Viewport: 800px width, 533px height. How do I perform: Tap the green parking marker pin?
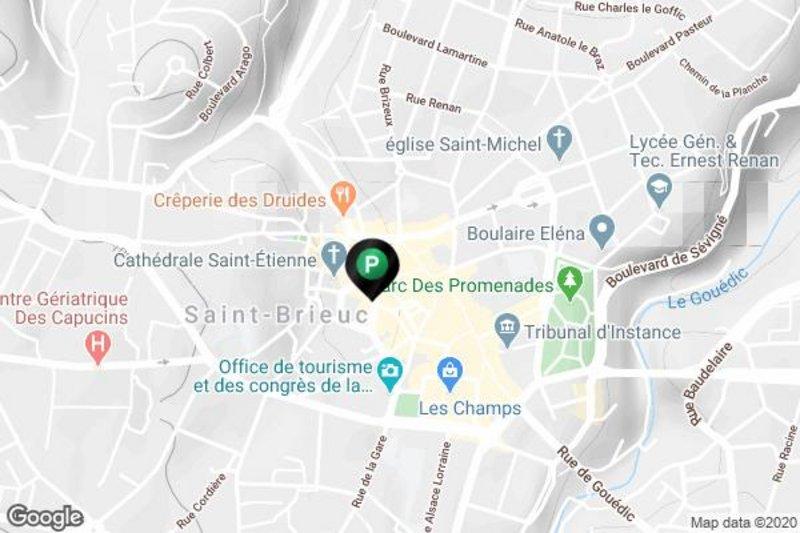click(372, 266)
